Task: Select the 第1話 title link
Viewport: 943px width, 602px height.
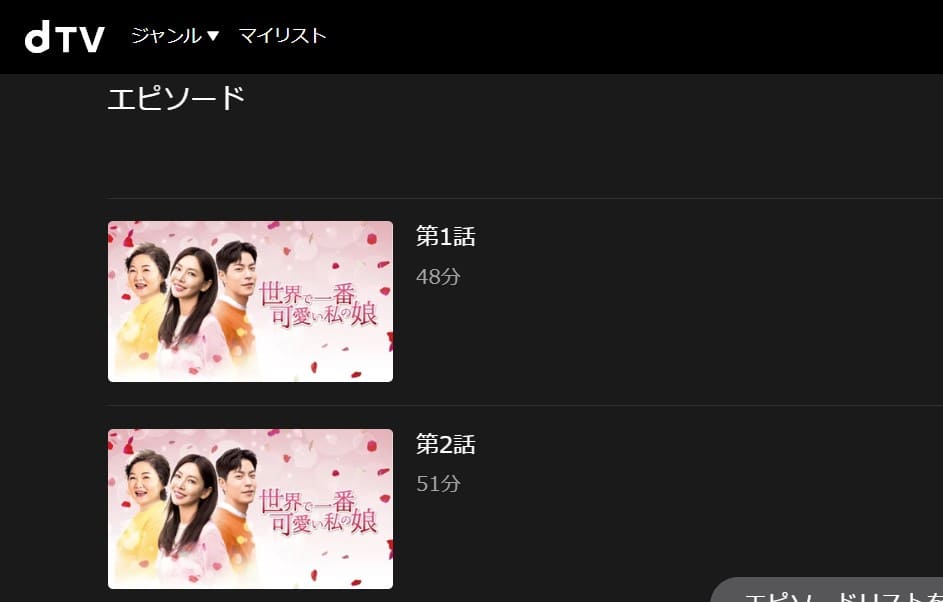Action: pos(445,237)
